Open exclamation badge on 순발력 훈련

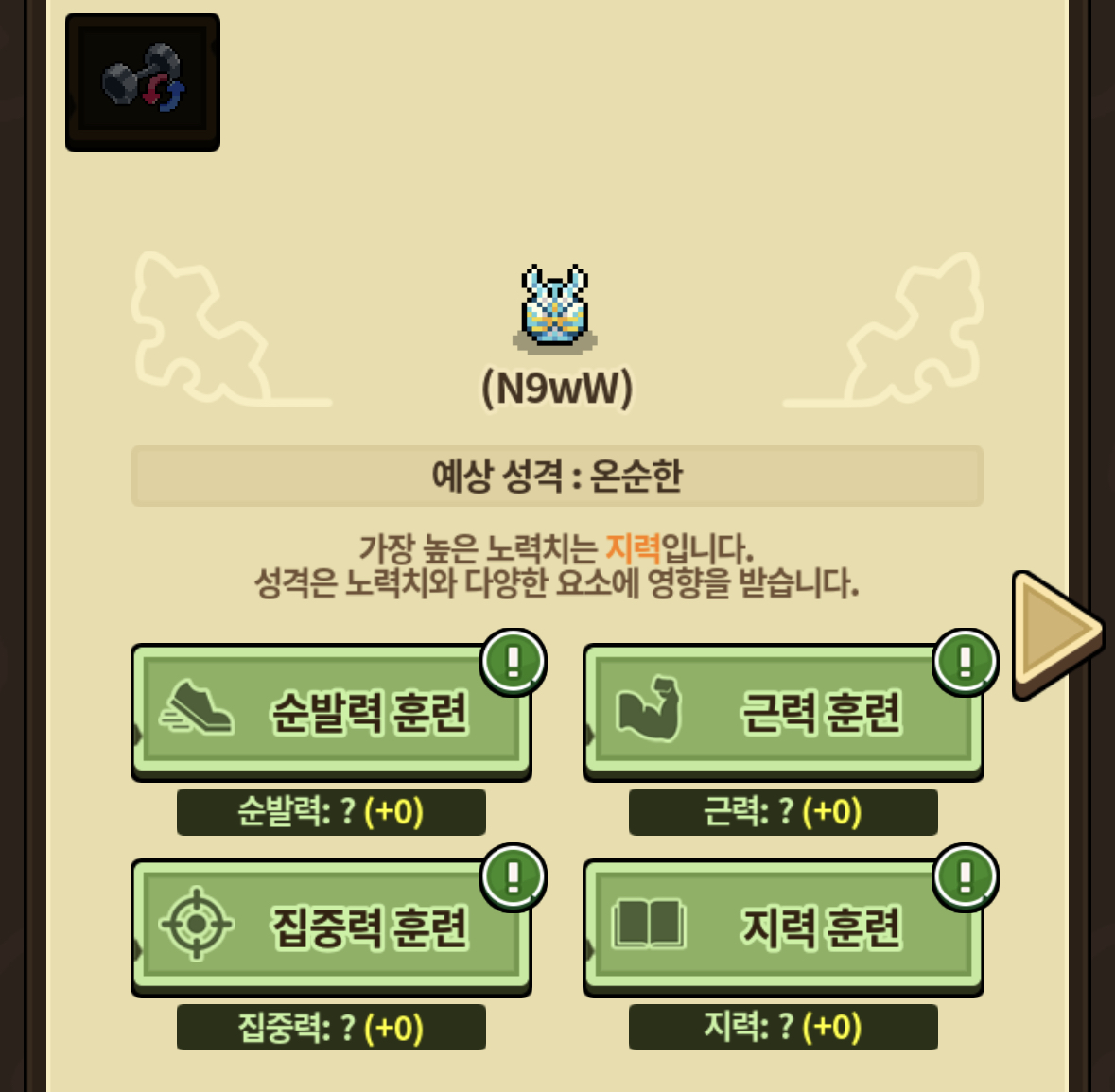514,662
